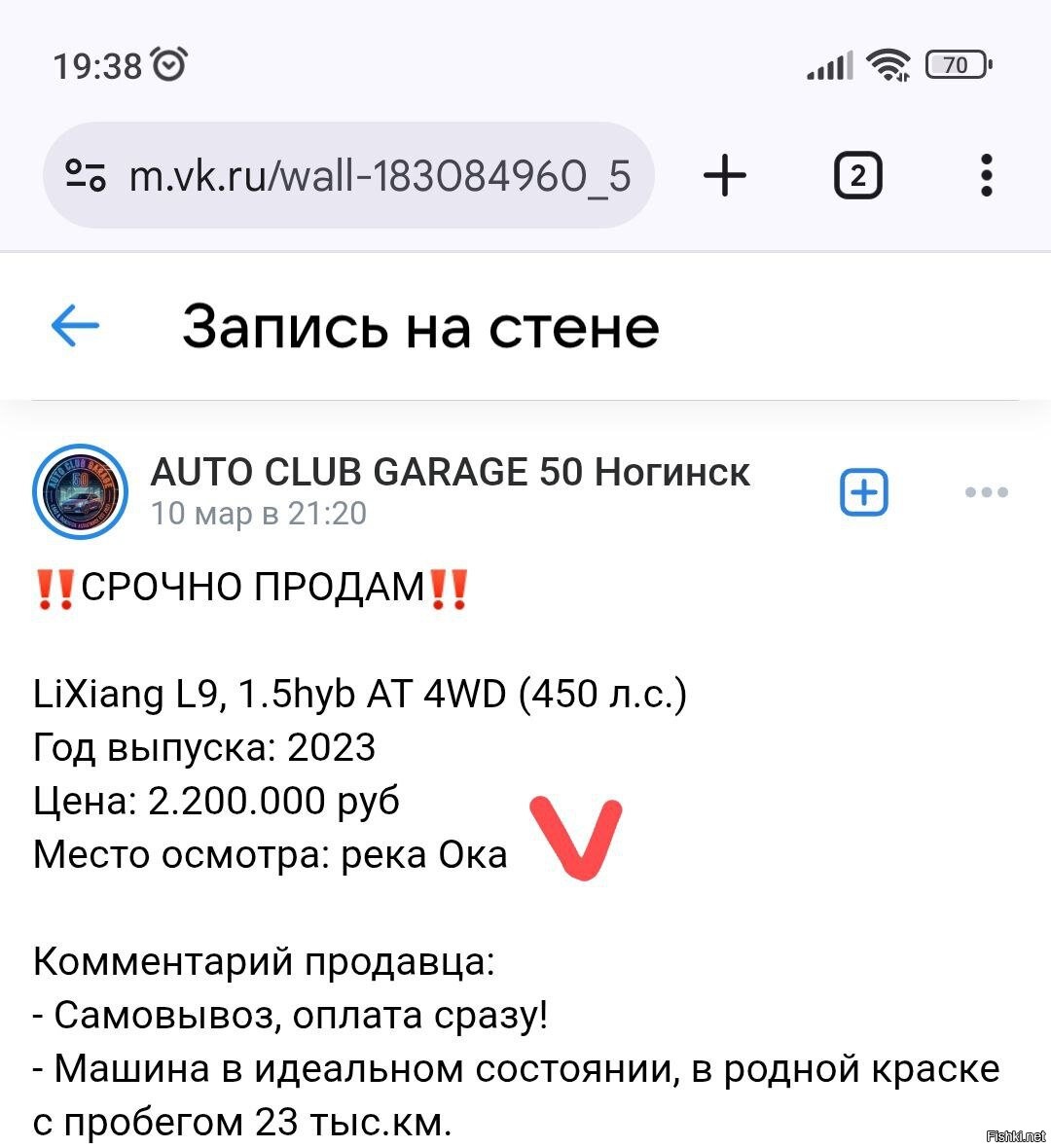This screenshot has height=1148, width=1051.
Task: Open the AUTO CLUB GARAGE 50 Ногинск page
Action: point(450,473)
